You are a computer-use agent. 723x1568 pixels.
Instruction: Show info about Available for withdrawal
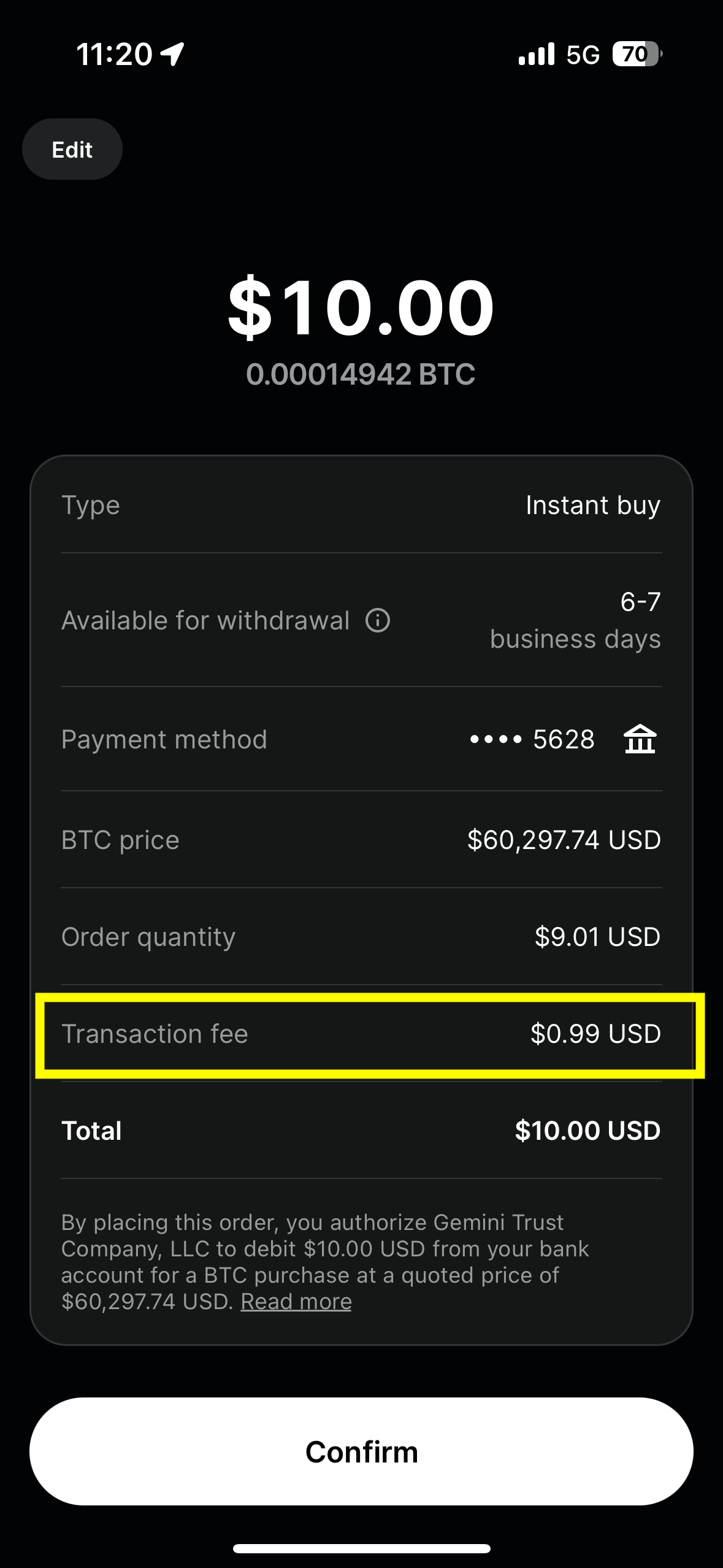click(378, 620)
